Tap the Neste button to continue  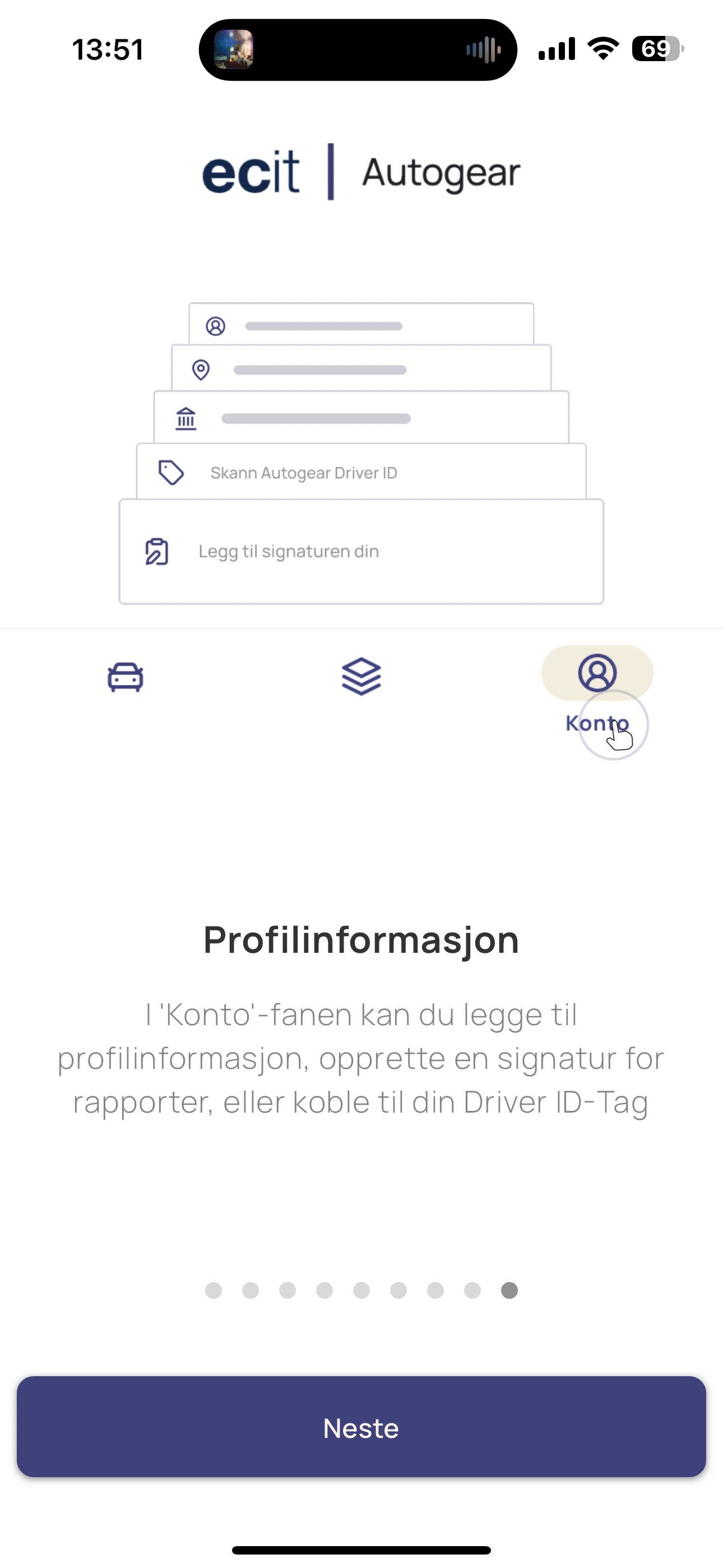pyautogui.click(x=361, y=1427)
